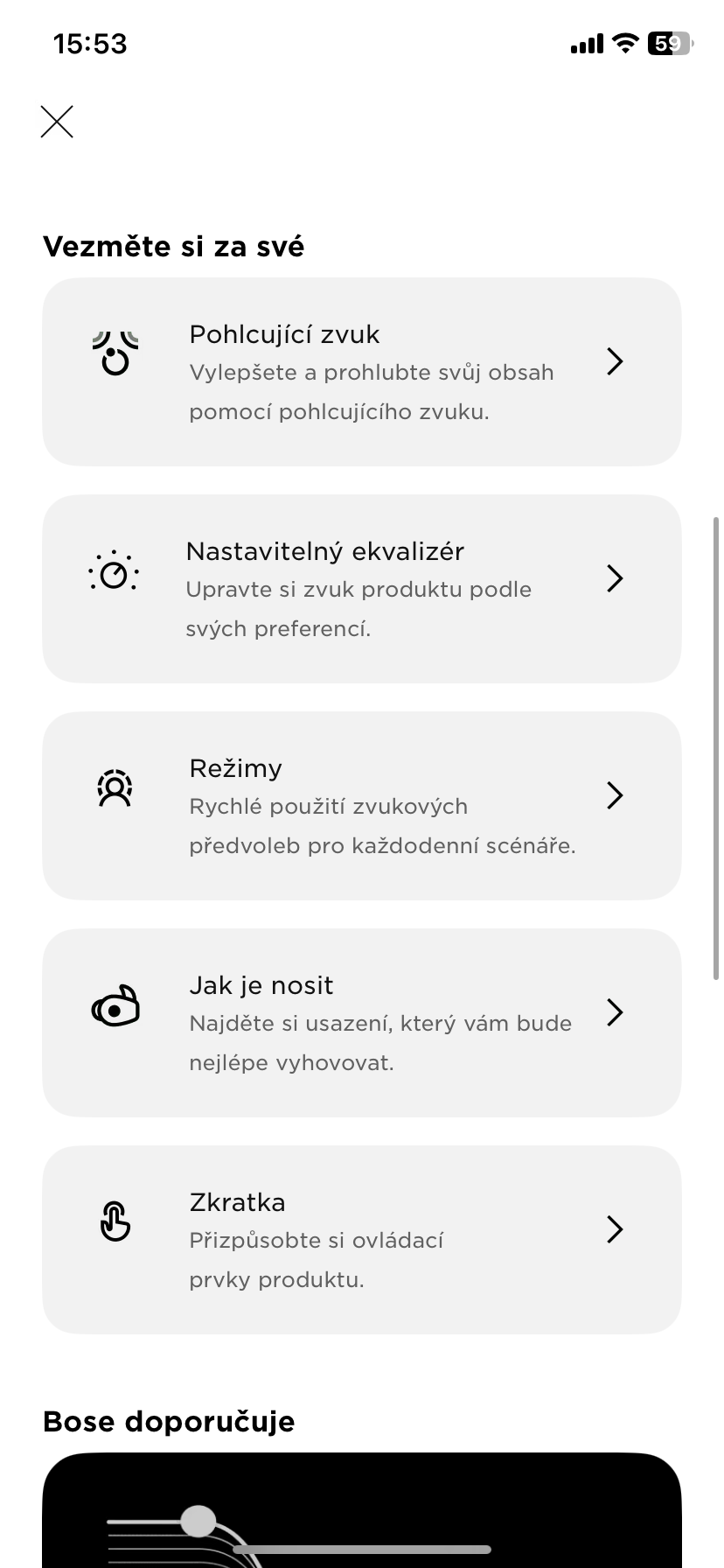This screenshot has height=1568, width=724.
Task: Close this screen with the X icon
Action: point(57,122)
